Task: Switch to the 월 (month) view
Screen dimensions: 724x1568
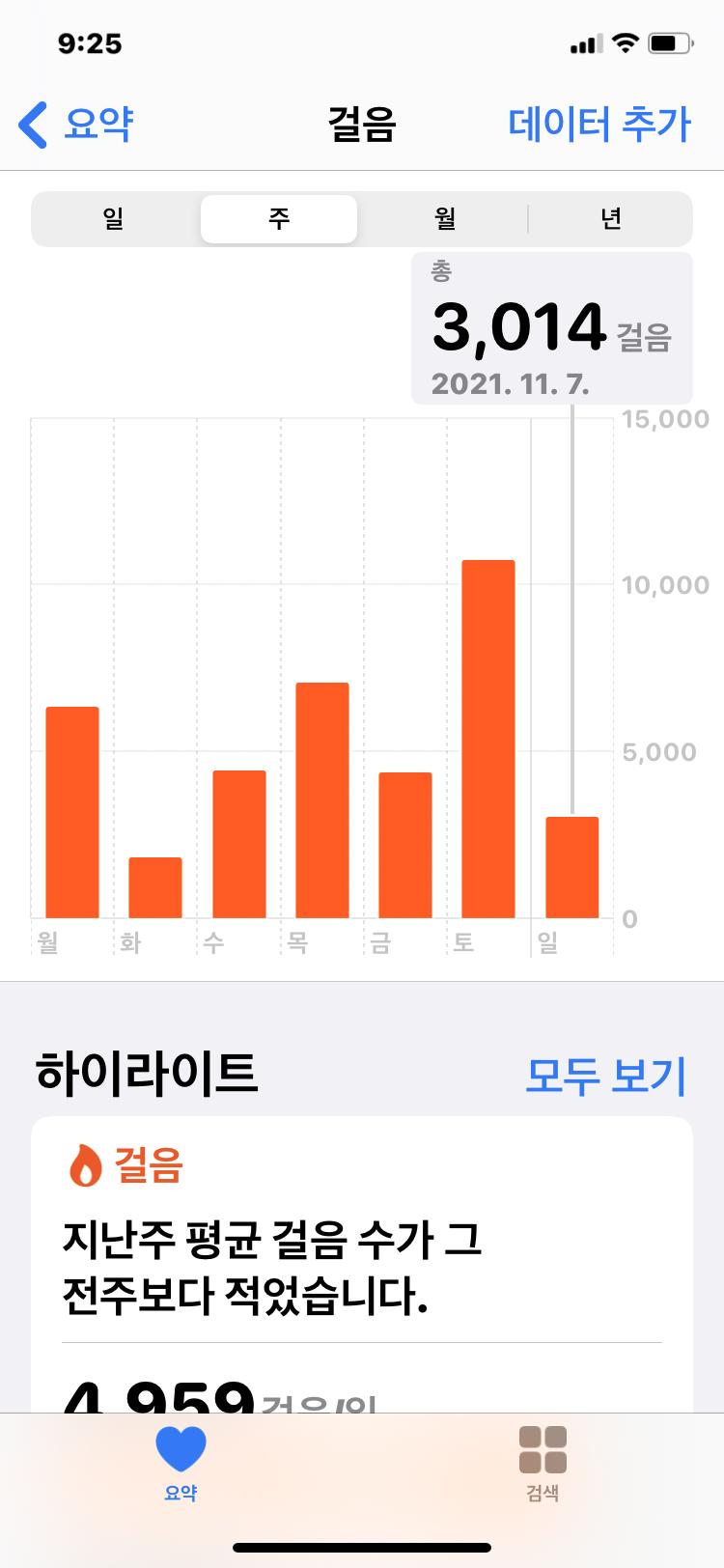Action: click(444, 219)
